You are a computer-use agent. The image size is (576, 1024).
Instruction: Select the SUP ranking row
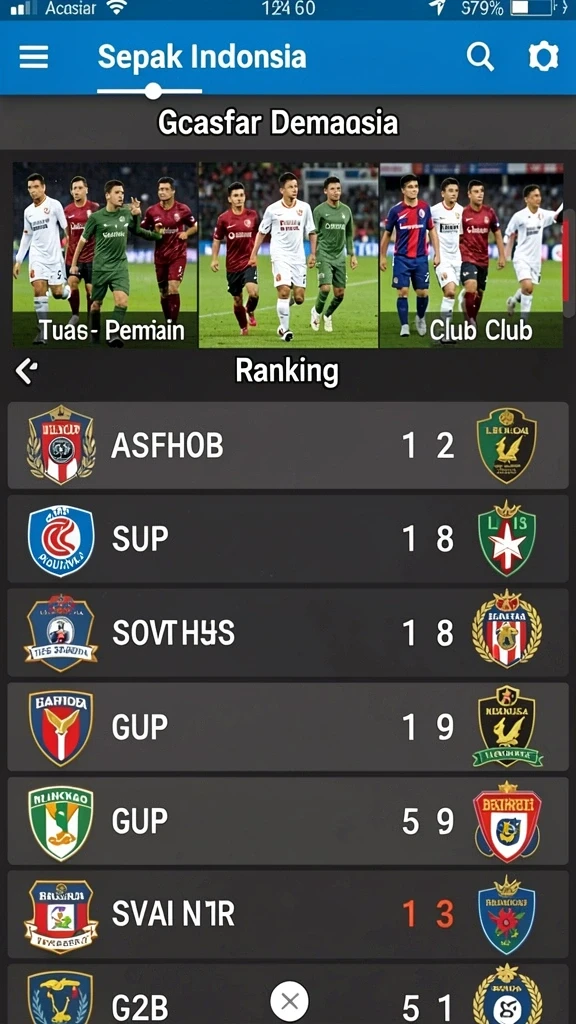pos(288,539)
